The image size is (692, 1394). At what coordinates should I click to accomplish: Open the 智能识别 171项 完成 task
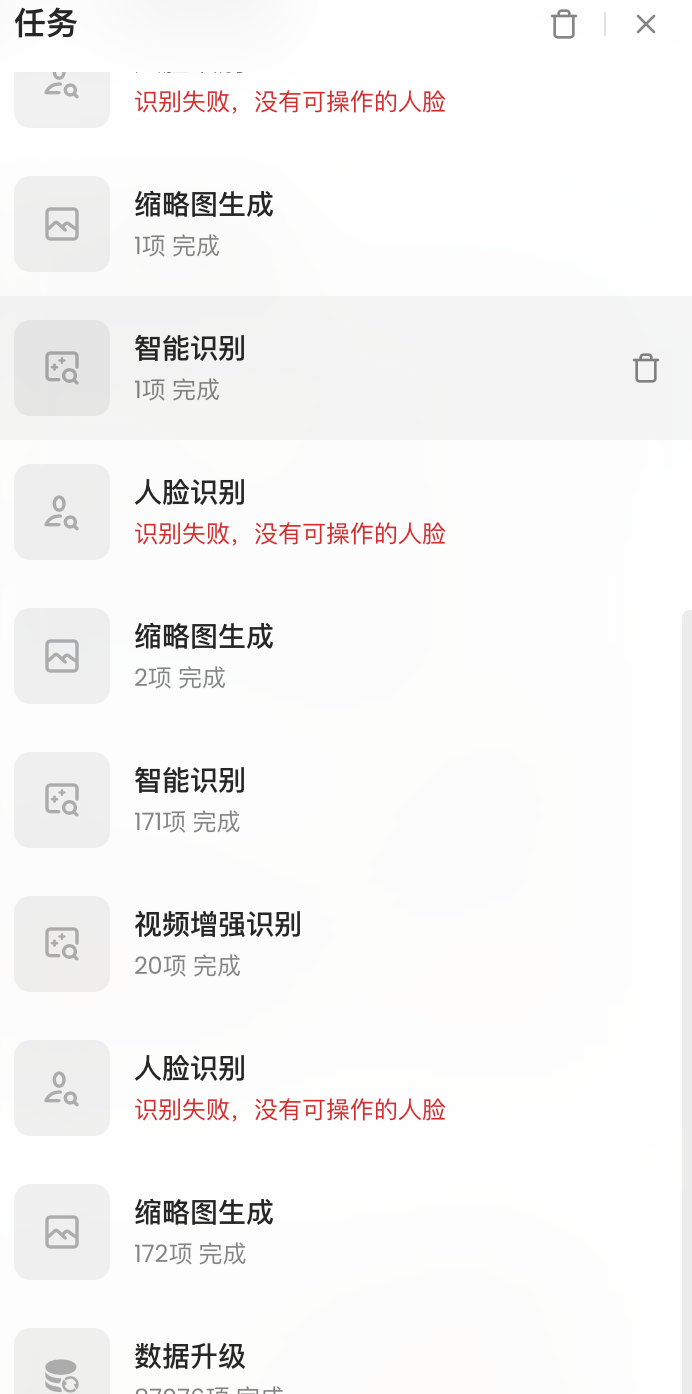(346, 800)
